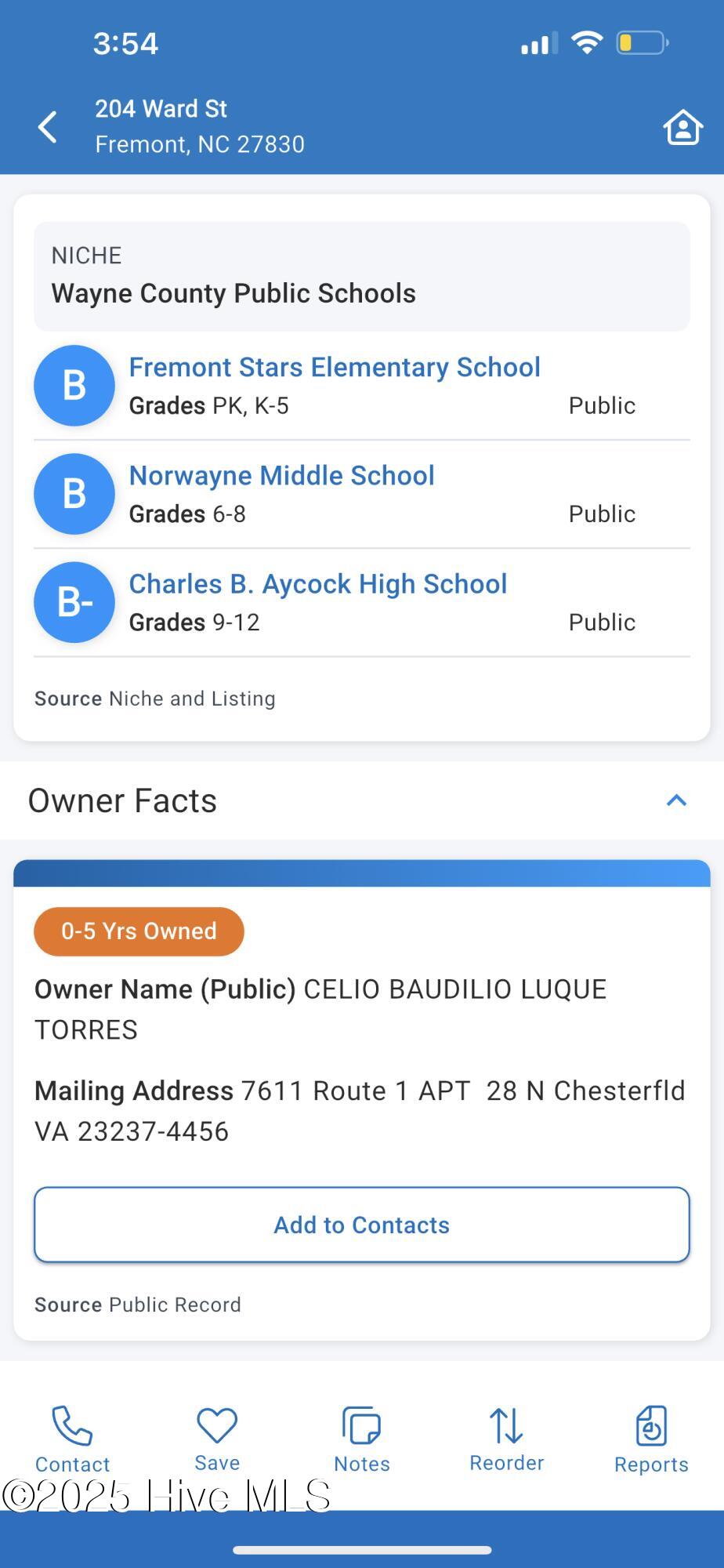Viewport: 724px width, 1568px height.
Task: Open the home profile icon
Action: (x=682, y=127)
